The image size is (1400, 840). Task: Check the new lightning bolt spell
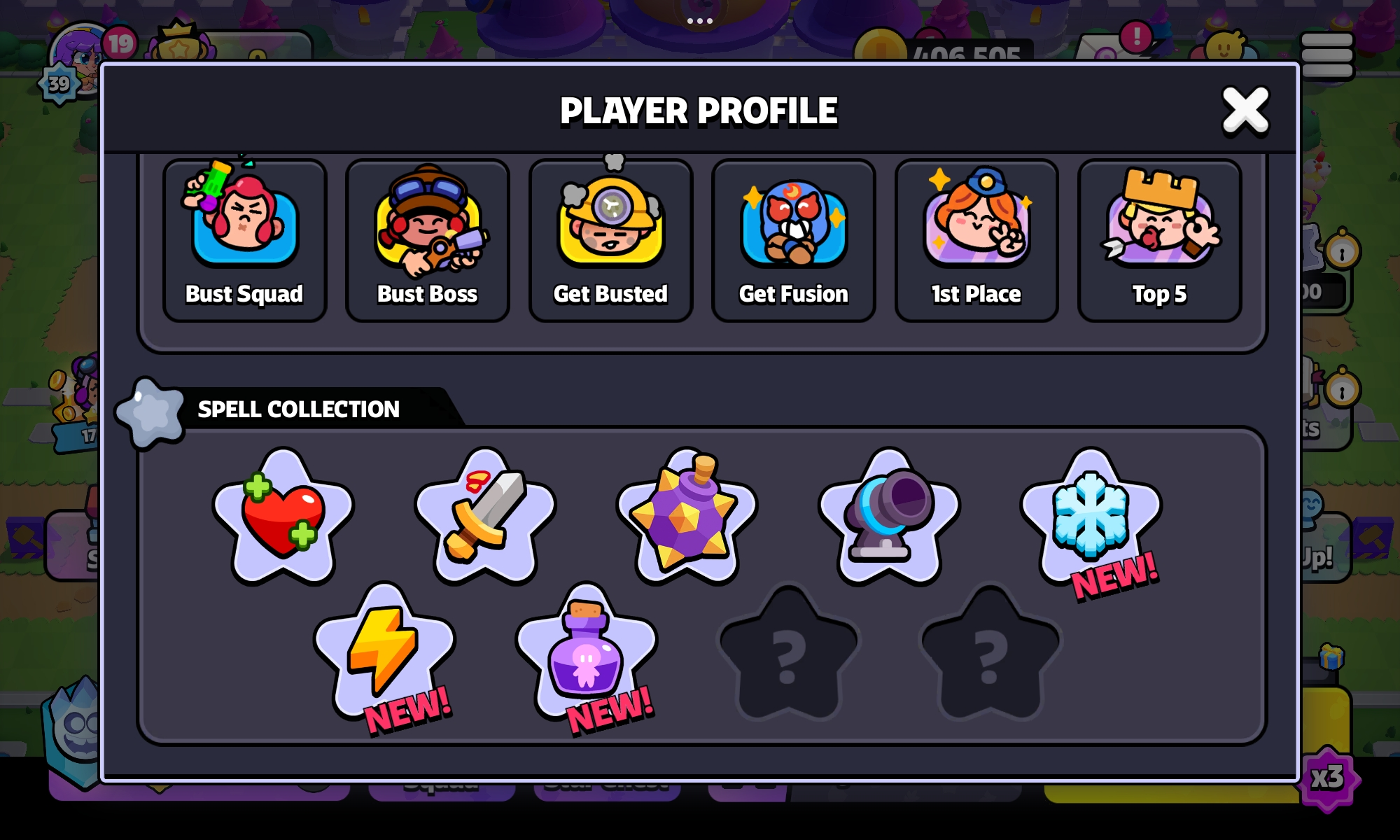384,651
